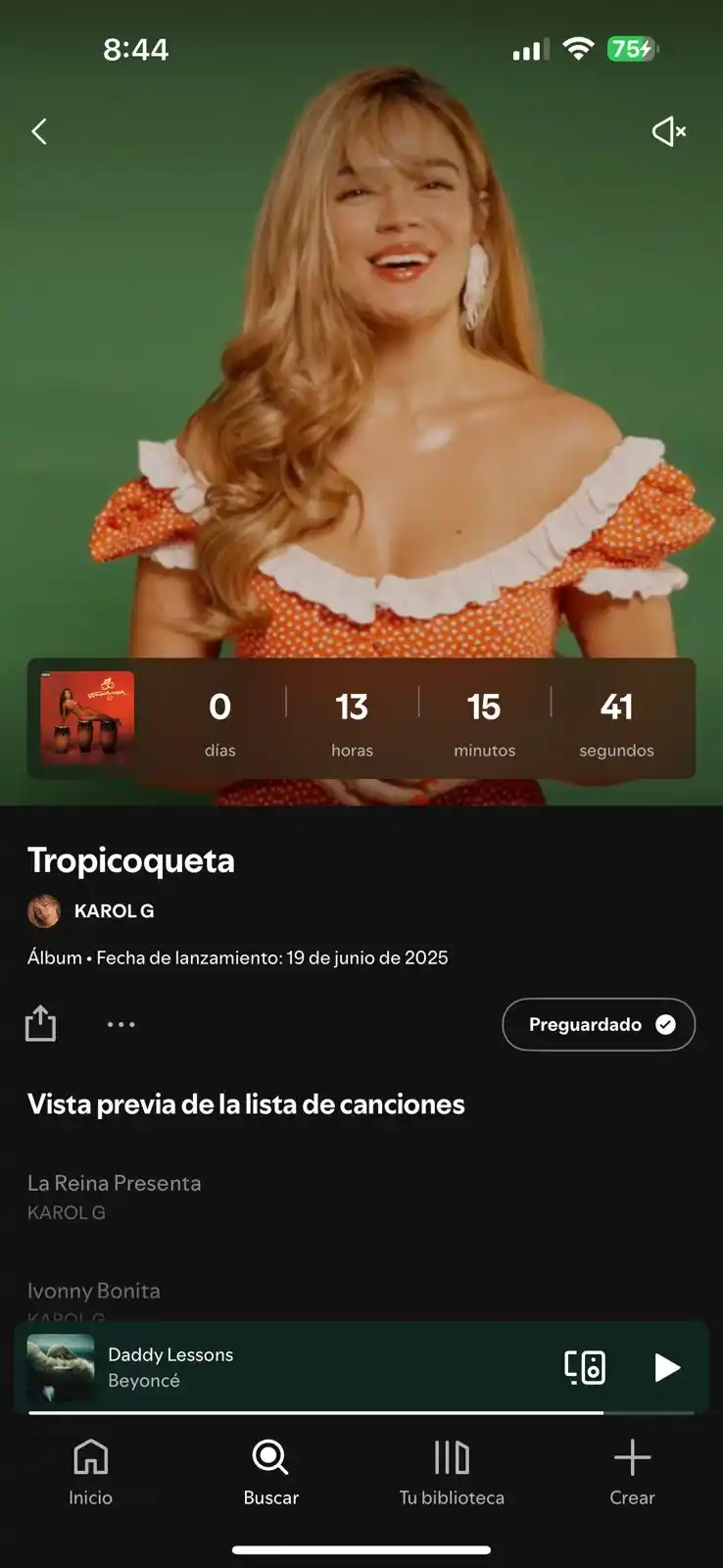The width and height of the screenshot is (723, 1568).
Task: Open the Crear tab
Action: [x=632, y=1472]
